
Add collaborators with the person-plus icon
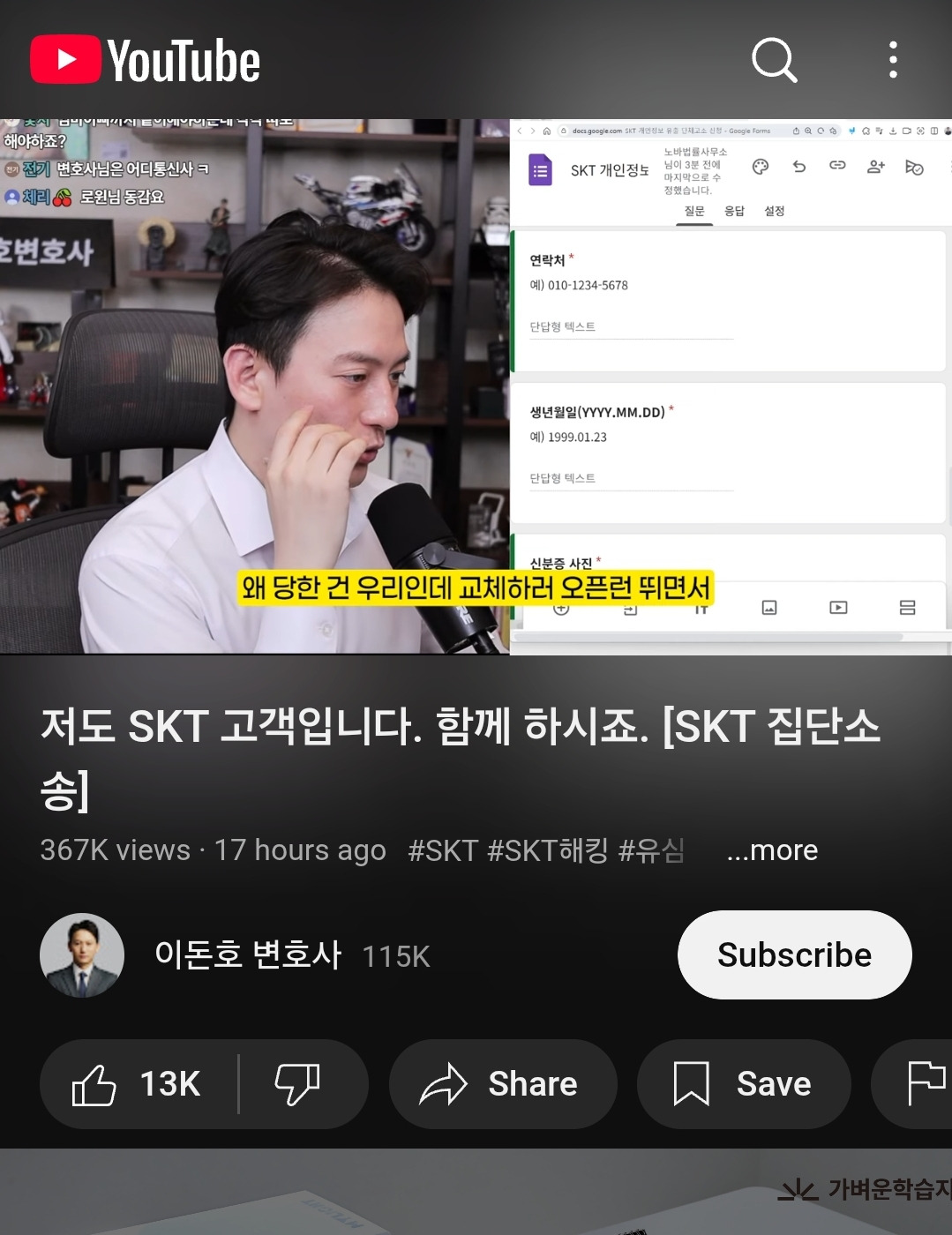[875, 167]
